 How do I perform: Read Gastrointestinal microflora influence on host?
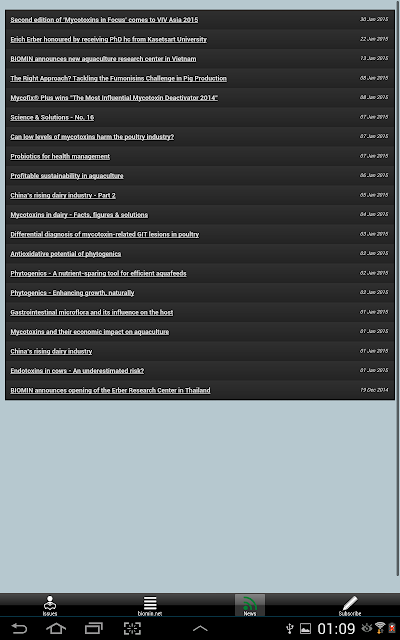click(x=91, y=312)
